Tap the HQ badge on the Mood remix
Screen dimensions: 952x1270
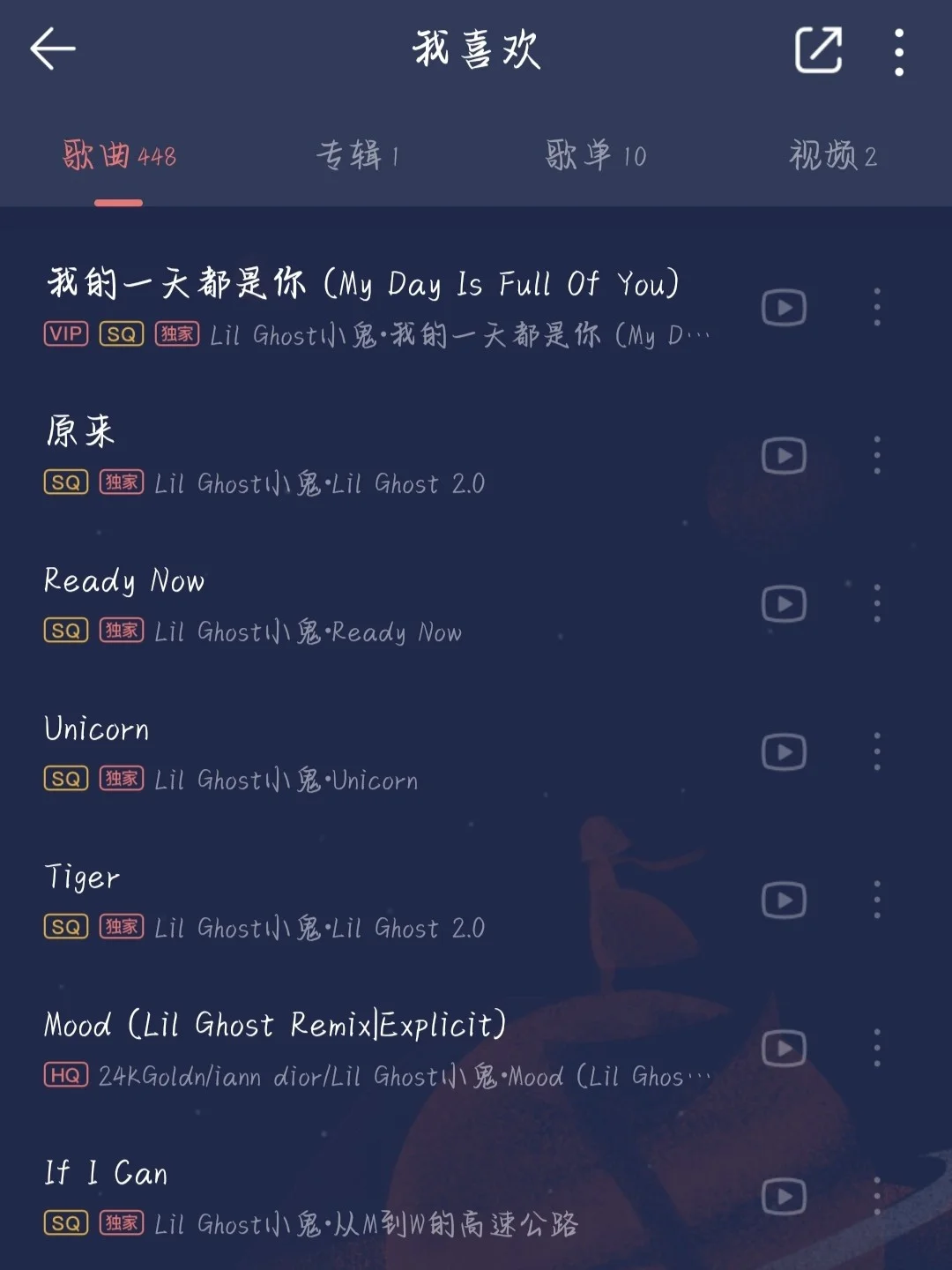tap(64, 1077)
